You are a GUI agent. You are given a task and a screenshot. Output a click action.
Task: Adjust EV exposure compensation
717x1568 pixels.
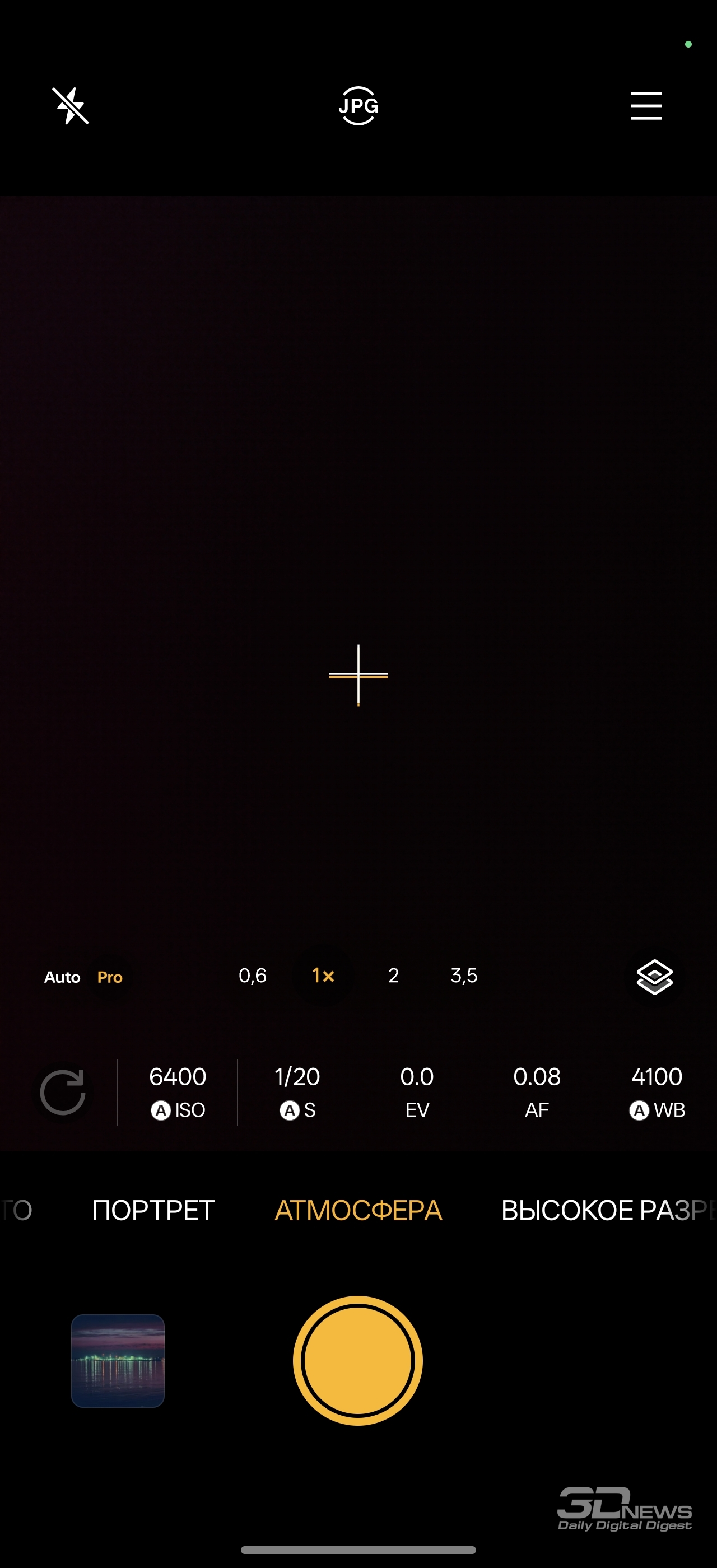417,1092
